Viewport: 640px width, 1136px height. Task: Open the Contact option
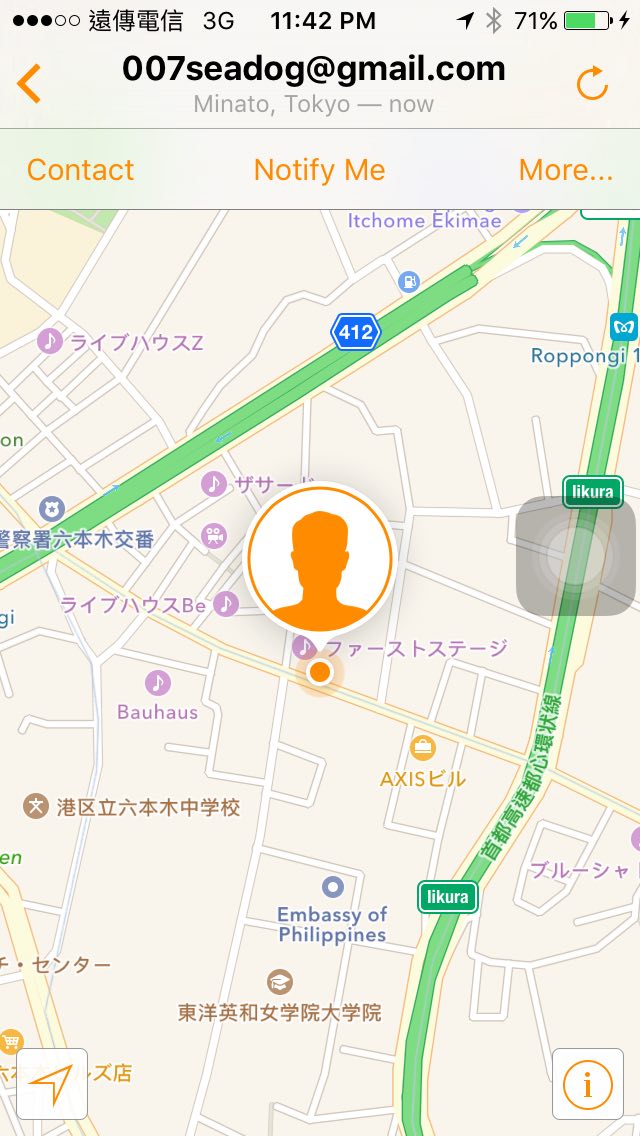pos(80,170)
